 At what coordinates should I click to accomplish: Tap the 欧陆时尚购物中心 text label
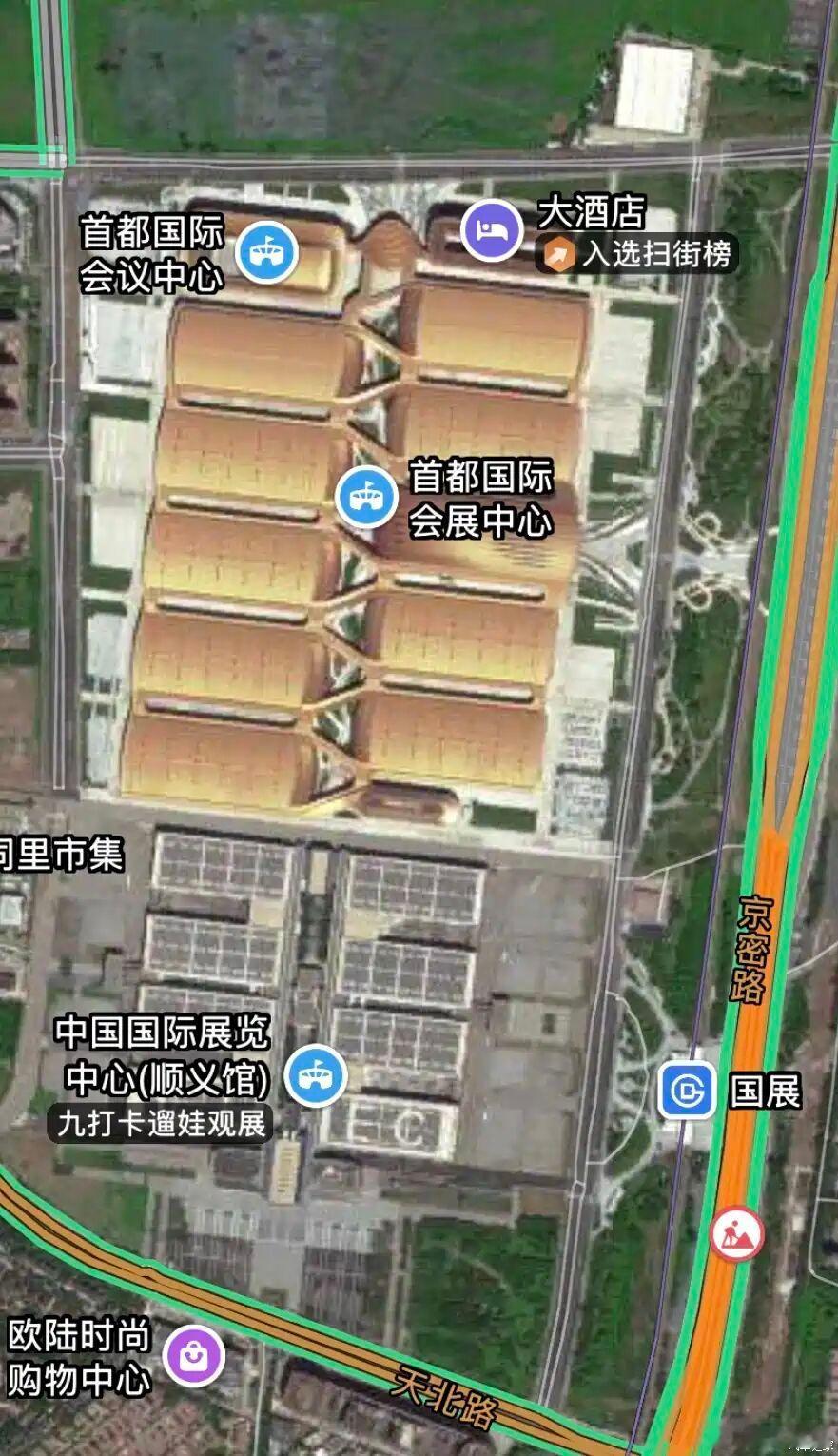(x=81, y=1354)
